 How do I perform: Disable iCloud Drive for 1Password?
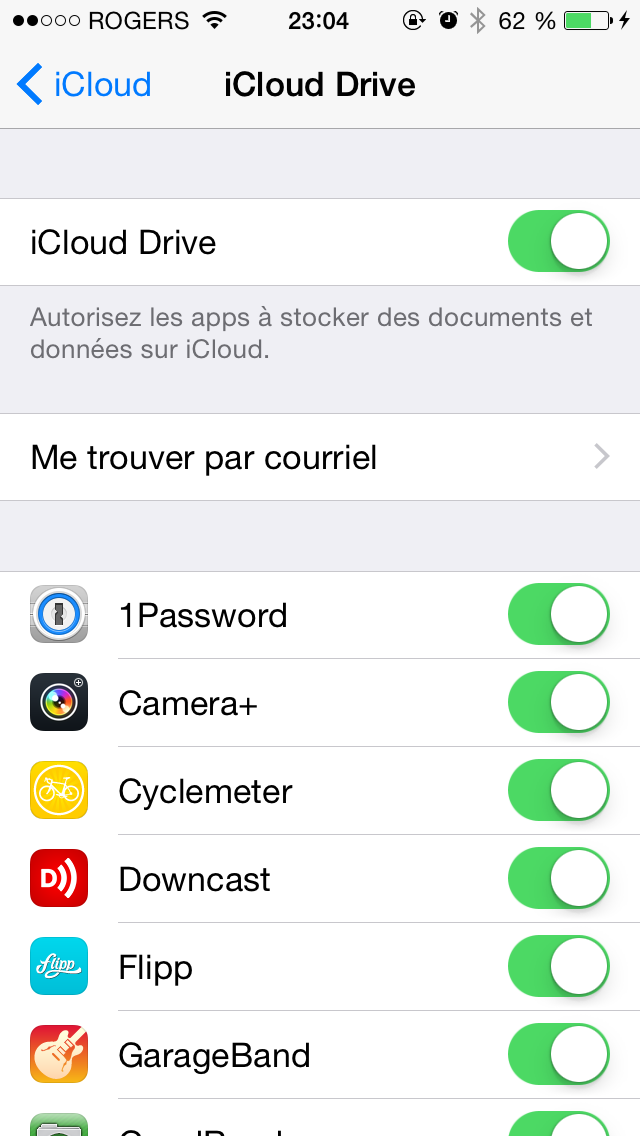click(558, 615)
